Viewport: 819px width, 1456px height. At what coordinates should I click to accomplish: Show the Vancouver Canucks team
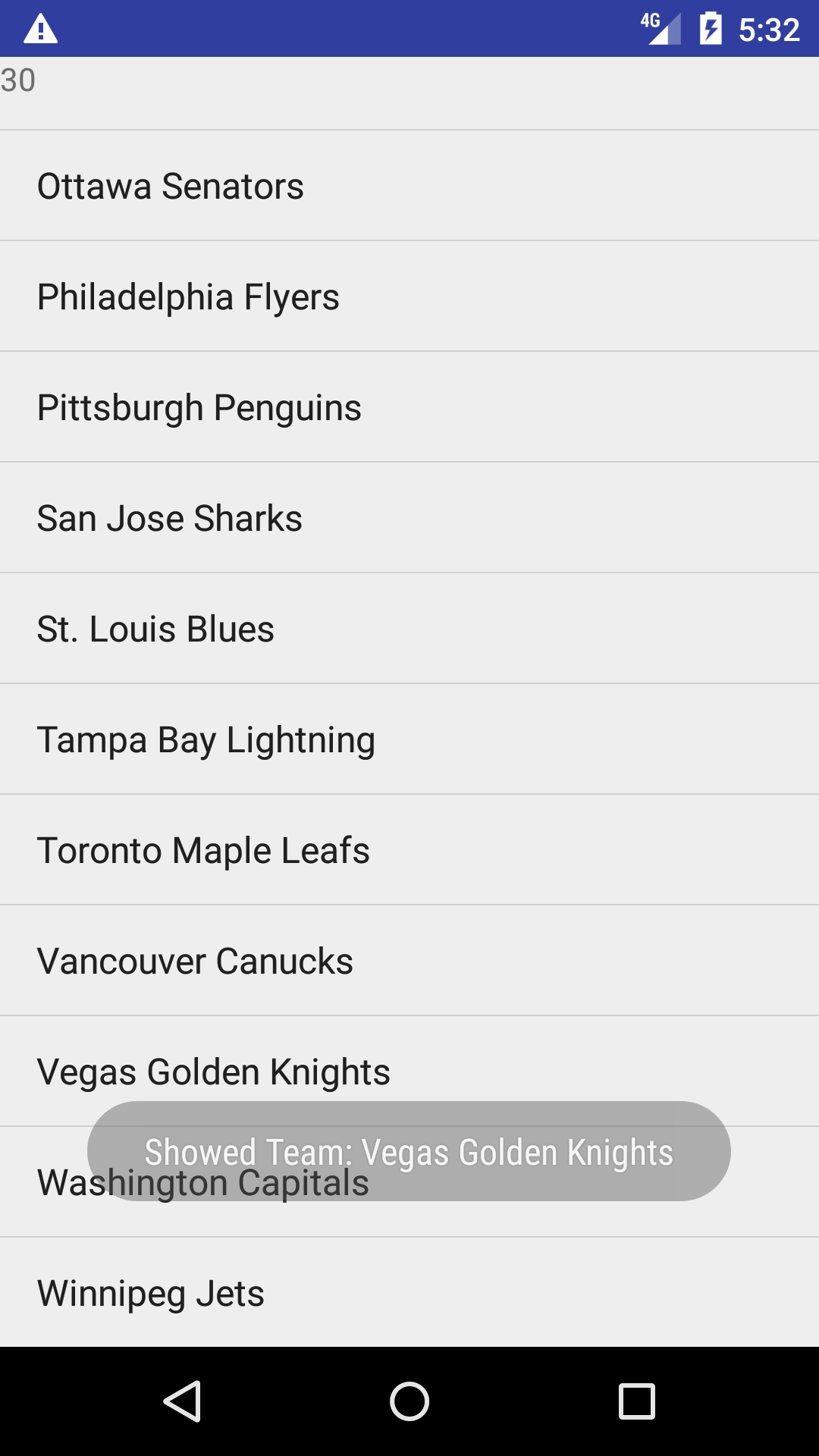click(x=195, y=962)
